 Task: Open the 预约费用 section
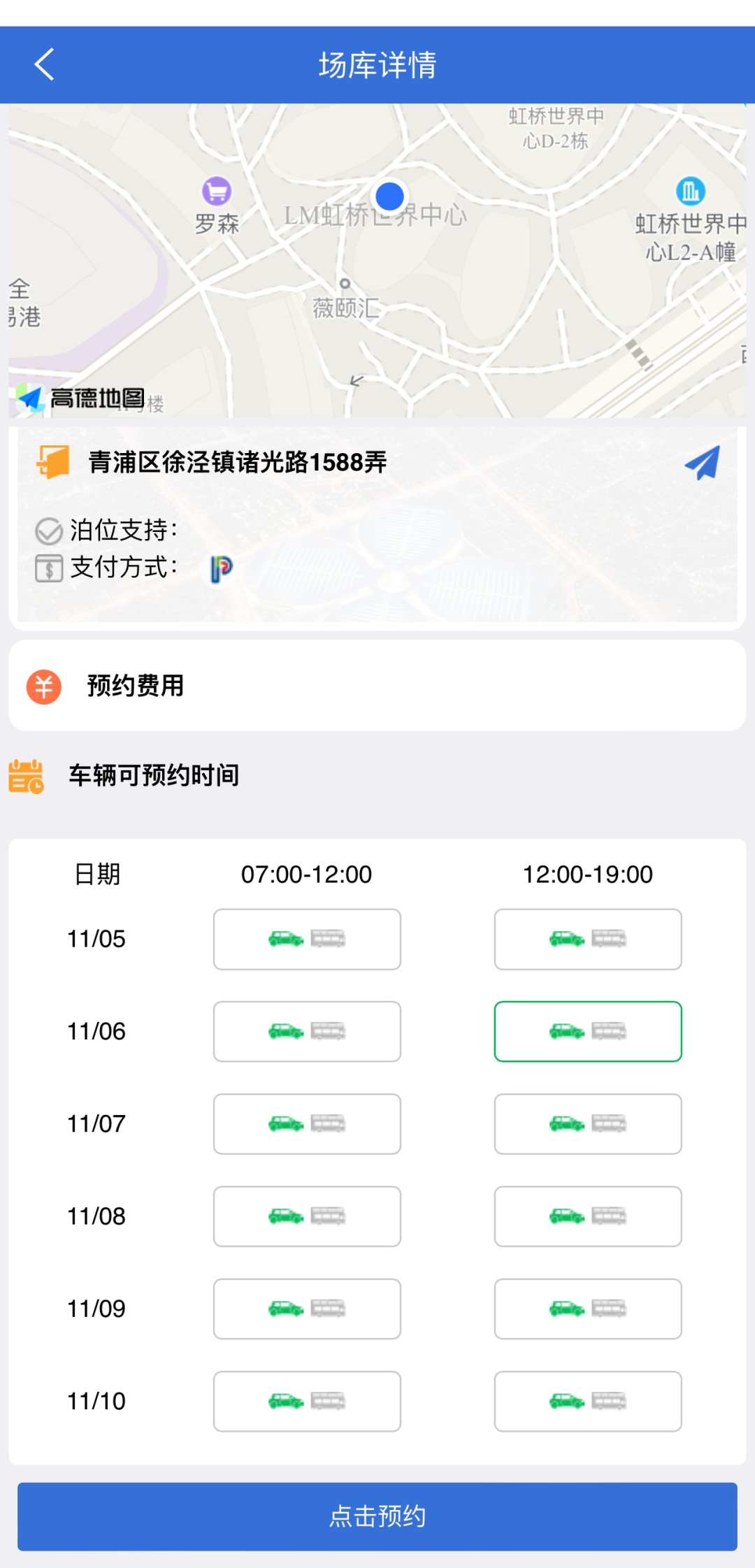377,686
